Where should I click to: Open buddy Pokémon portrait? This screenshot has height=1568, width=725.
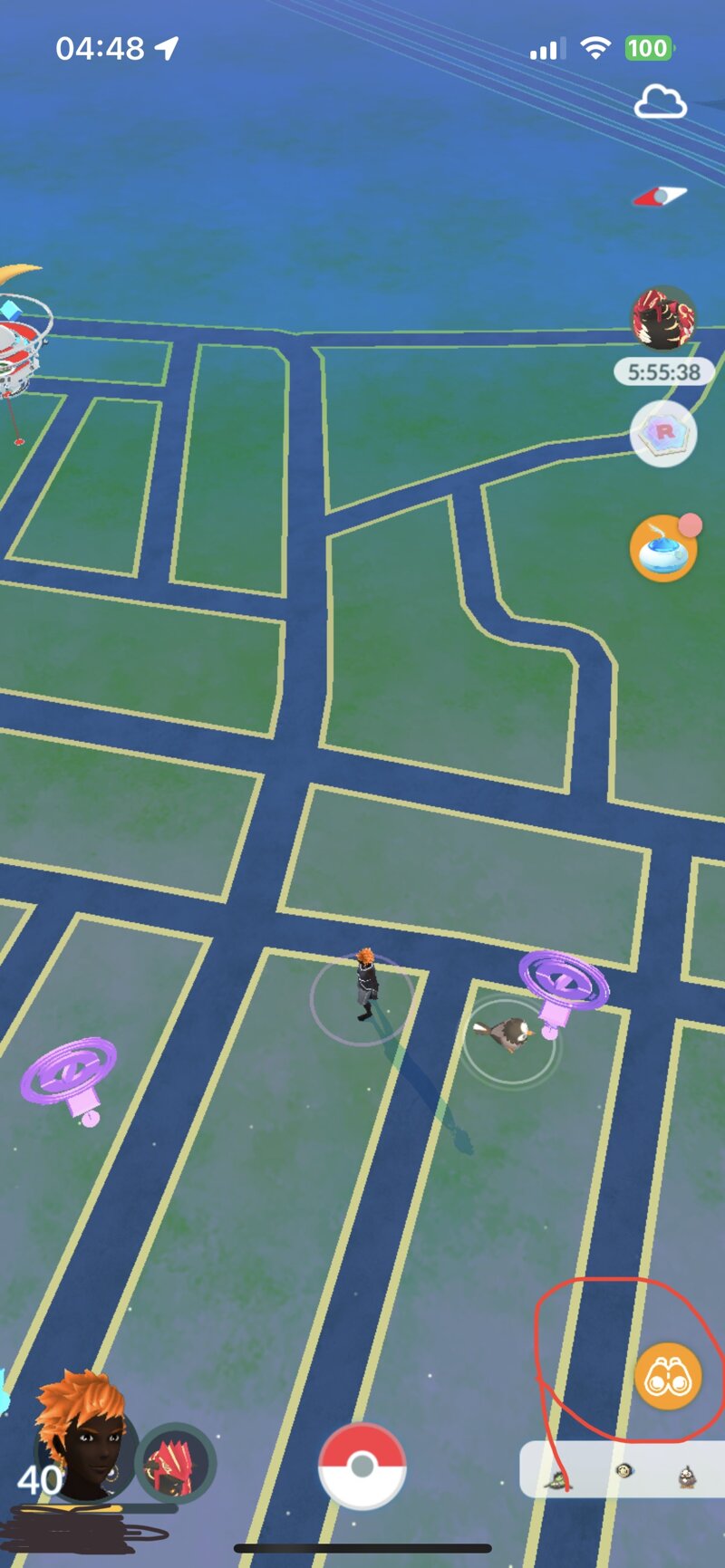coord(175,1461)
